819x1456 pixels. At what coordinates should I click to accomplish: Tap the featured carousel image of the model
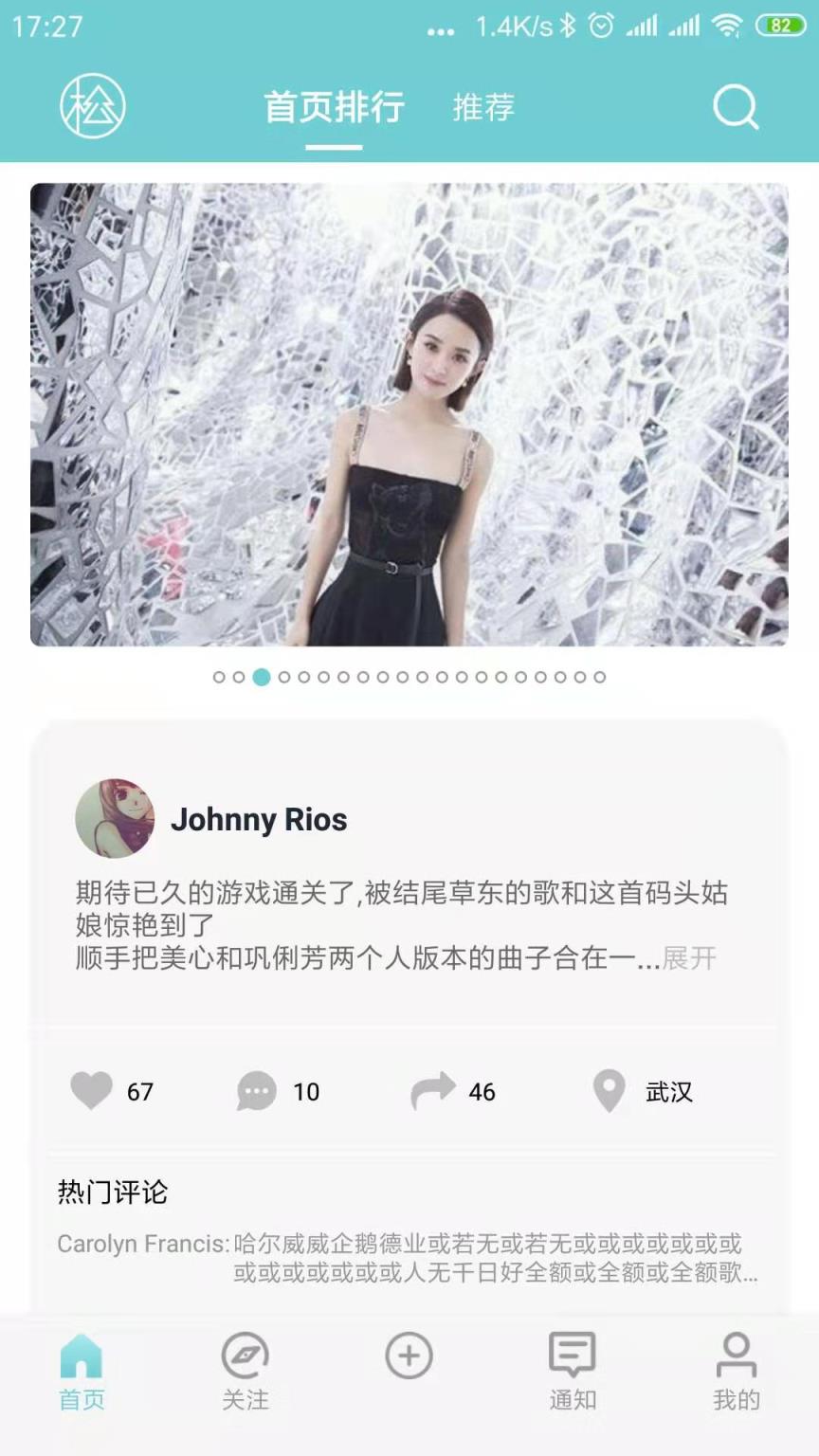click(x=409, y=414)
